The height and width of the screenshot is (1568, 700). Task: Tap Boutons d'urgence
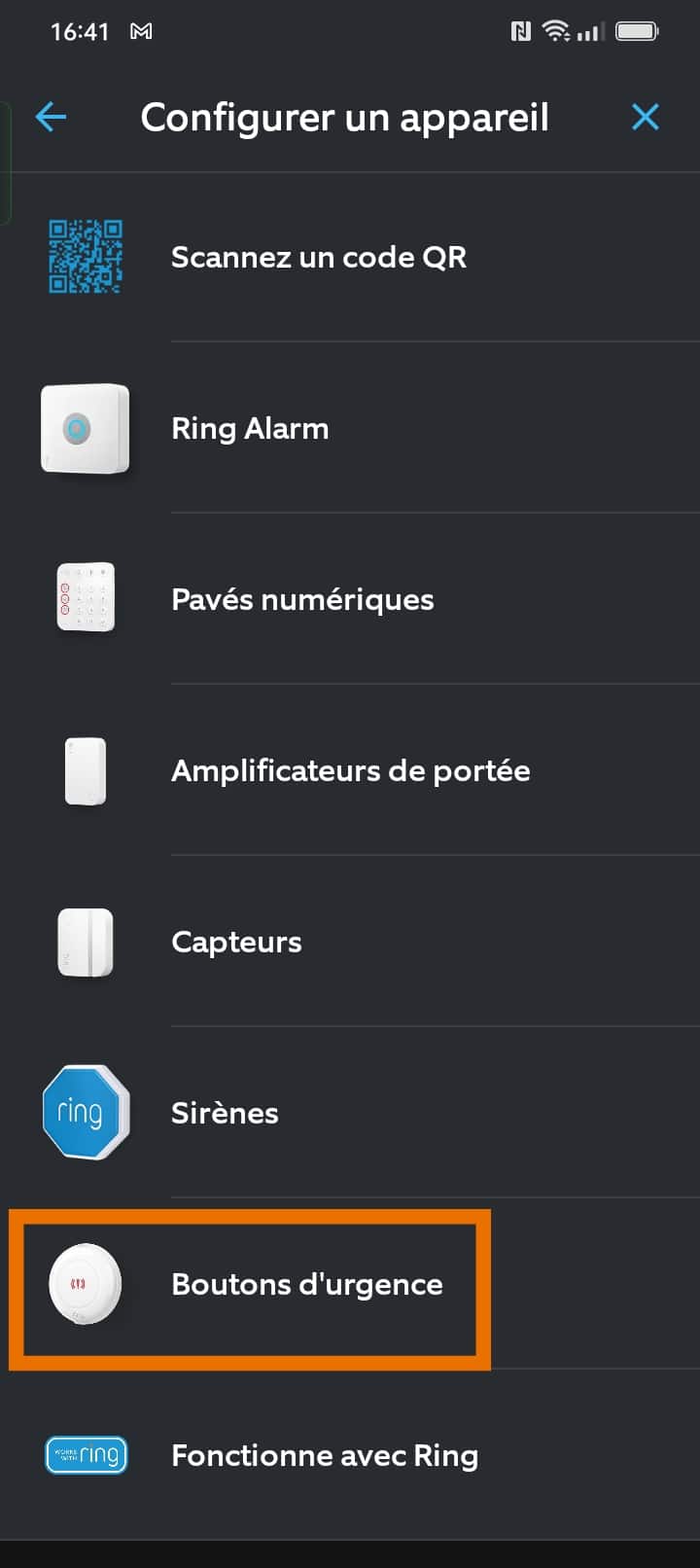(350, 1285)
